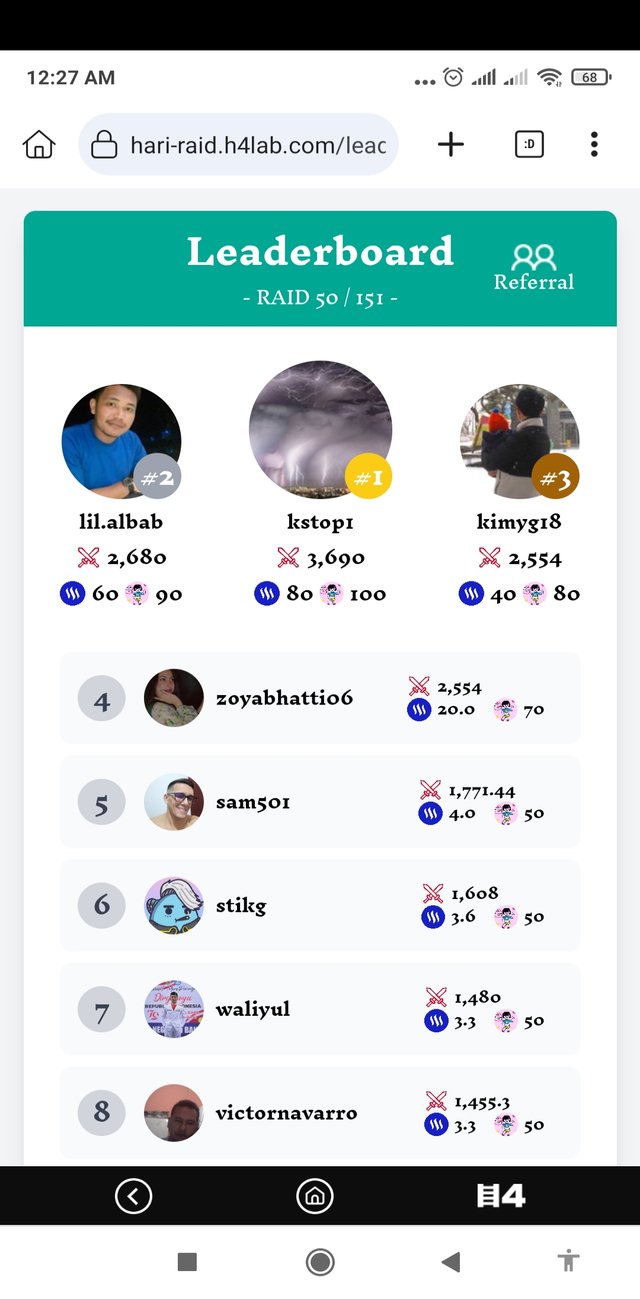Tap the system back triangle
Screen dimensions: 640x1299
(450, 1262)
